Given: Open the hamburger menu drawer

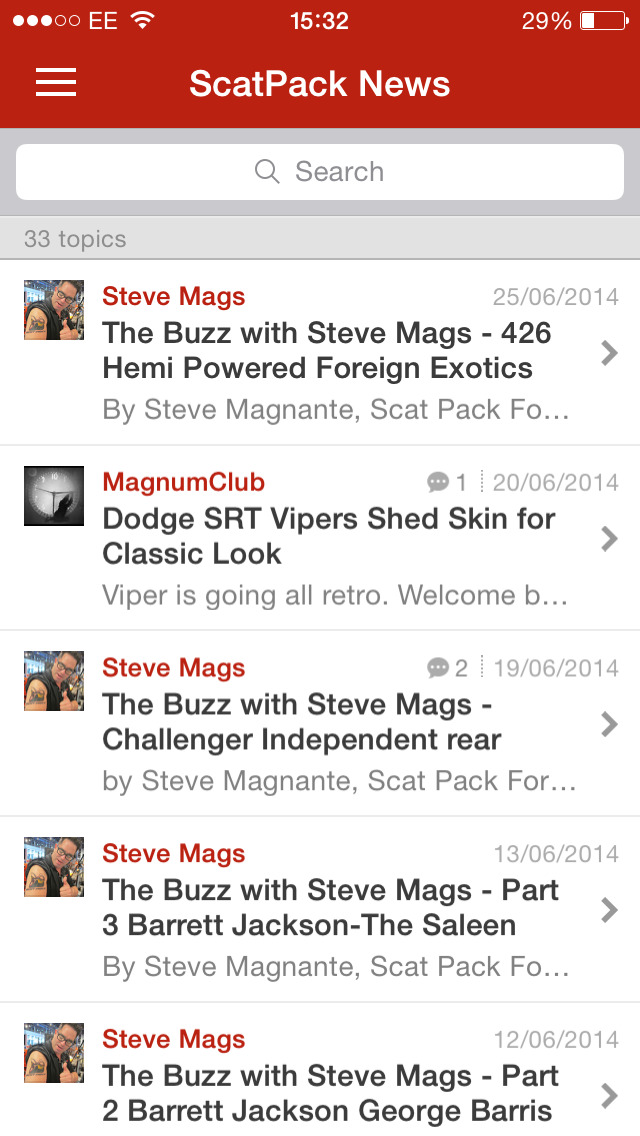Looking at the screenshot, I should click(56, 83).
